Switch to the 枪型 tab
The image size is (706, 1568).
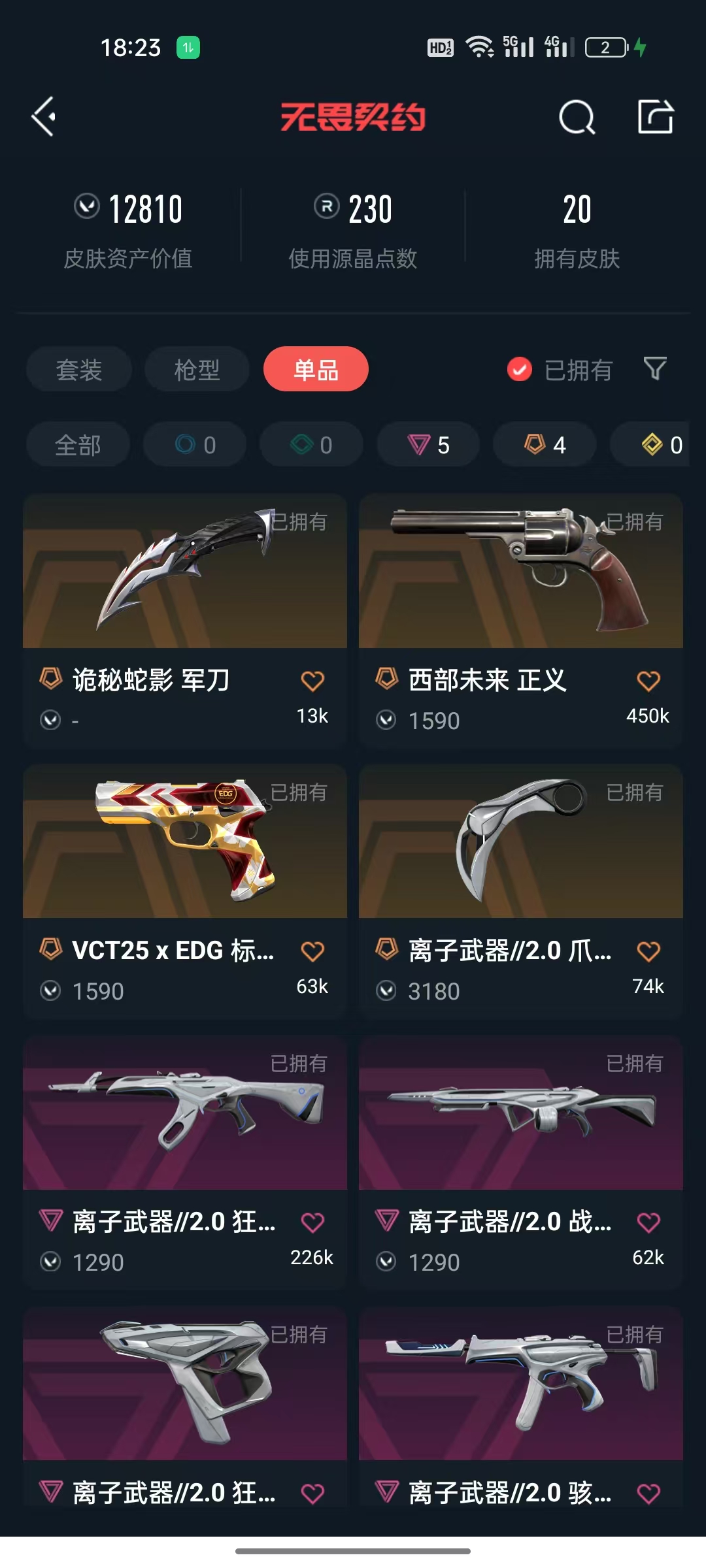tap(197, 369)
